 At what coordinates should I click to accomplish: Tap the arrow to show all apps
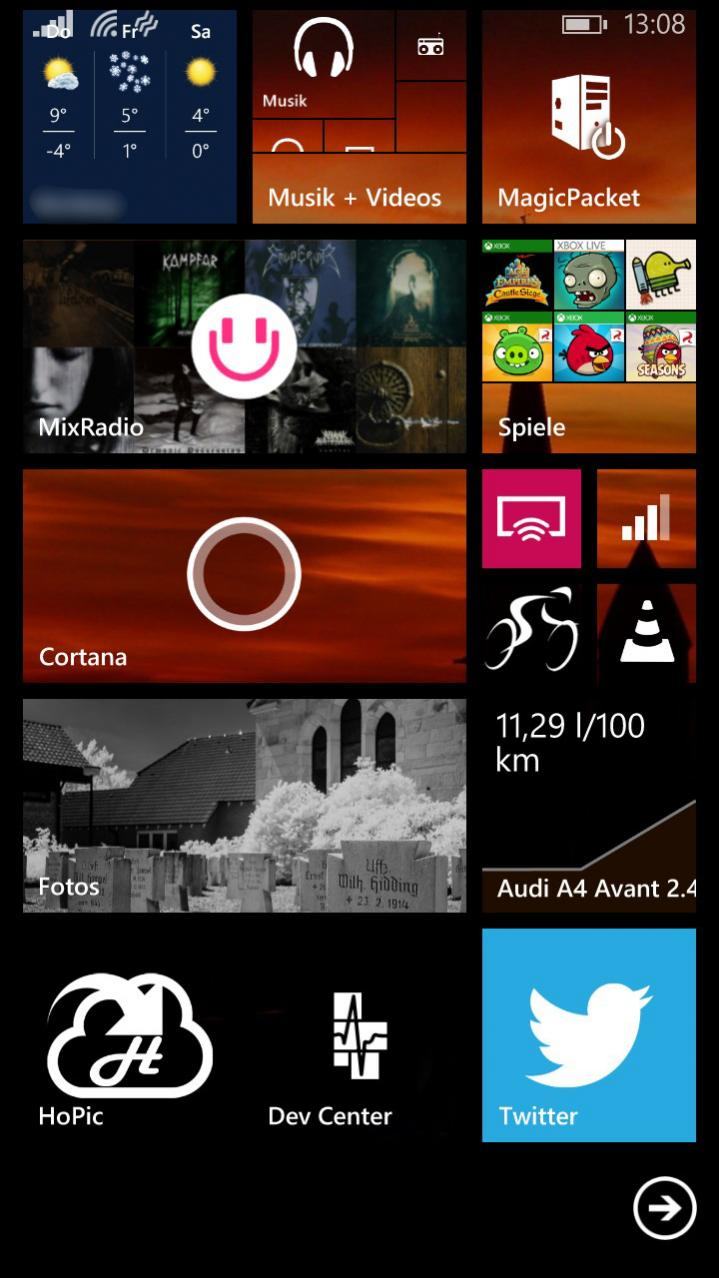(x=664, y=1208)
